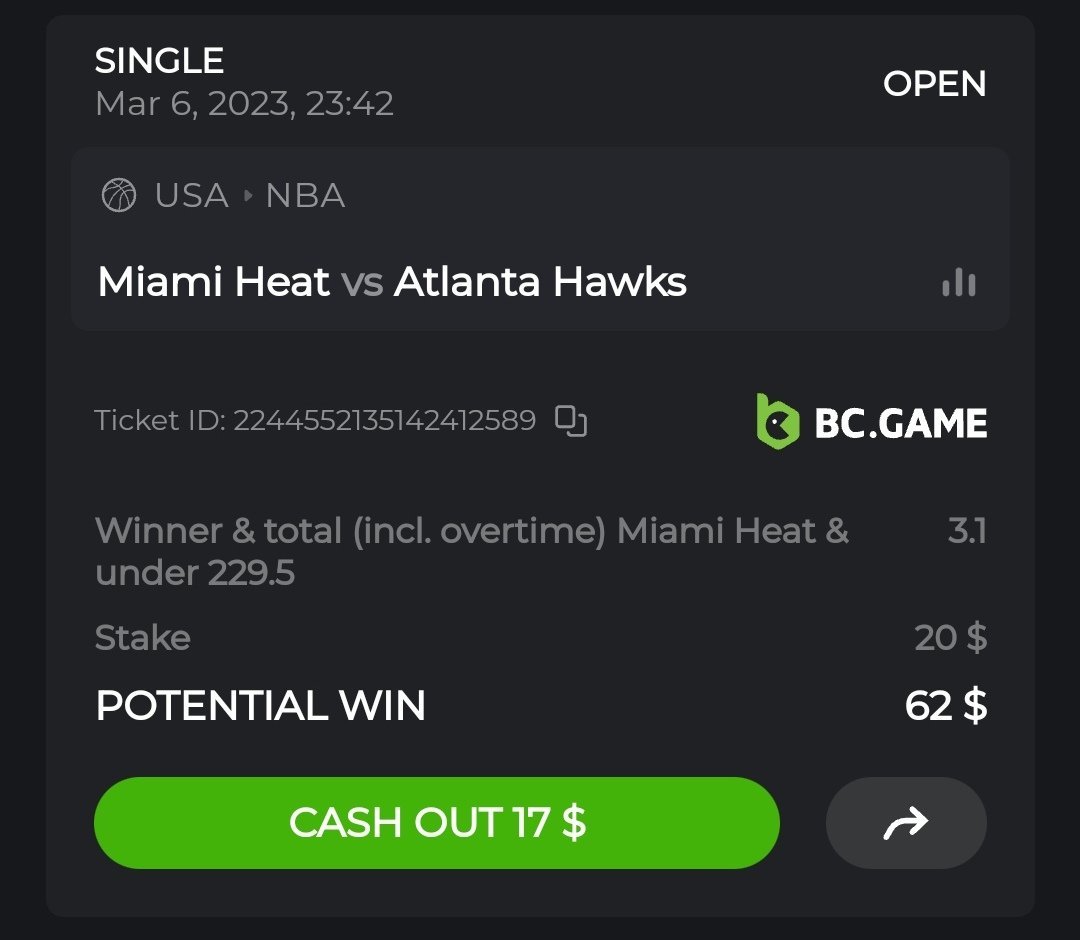The height and width of the screenshot is (940, 1080).
Task: Open match statistics for Miami Heat vs Atlanta Hawks
Action: (958, 283)
